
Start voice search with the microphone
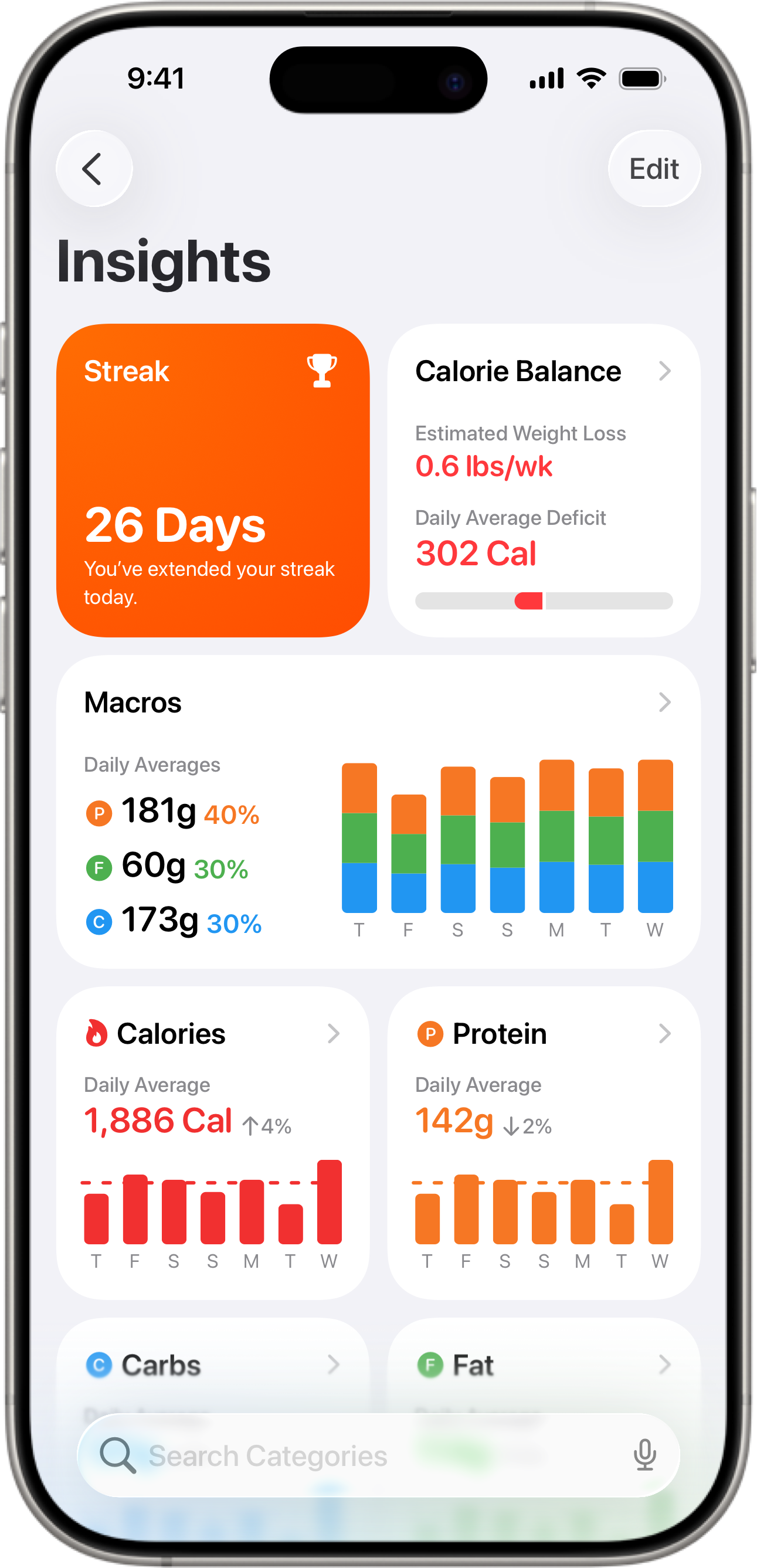(644, 1456)
